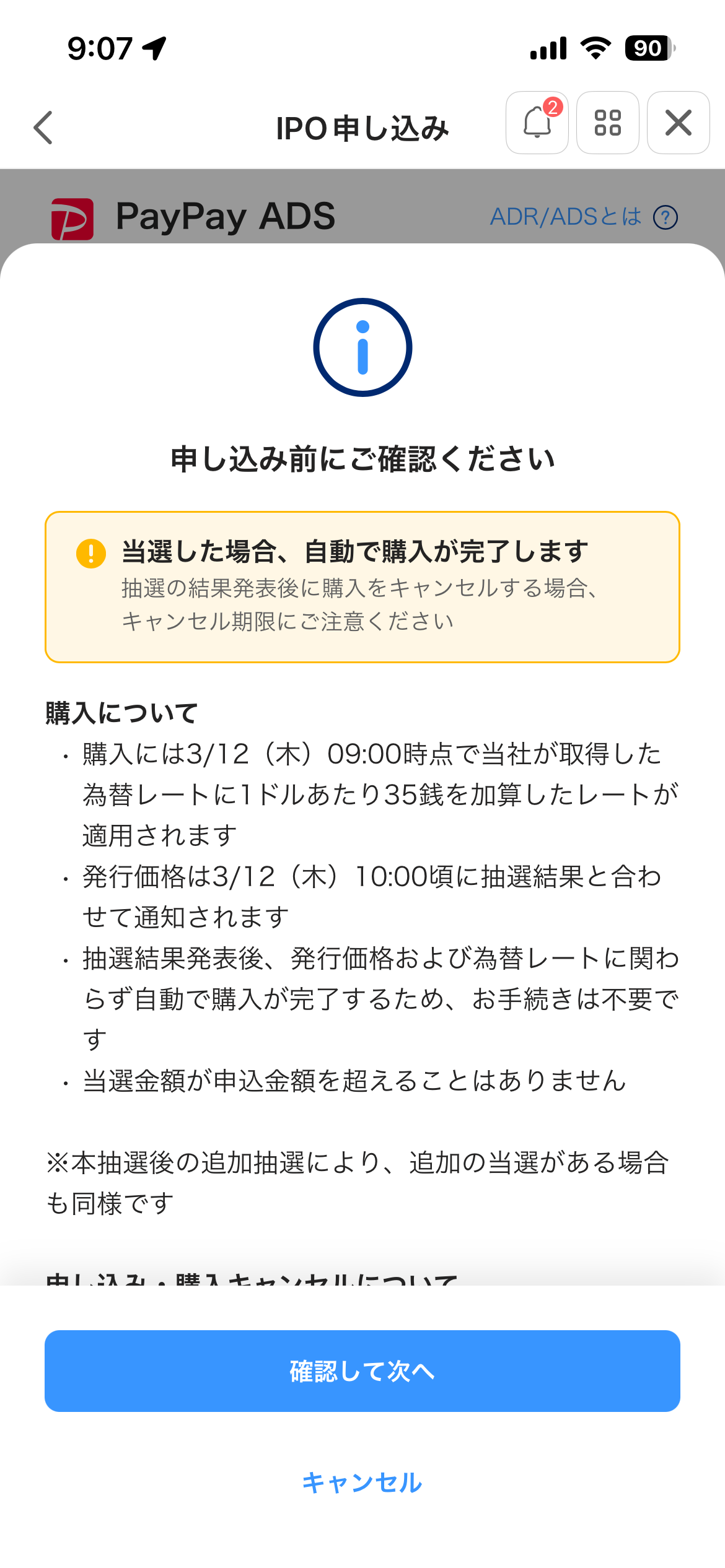Tap the back chevron in the top left
This screenshot has height=1568, width=725.
click(42, 127)
